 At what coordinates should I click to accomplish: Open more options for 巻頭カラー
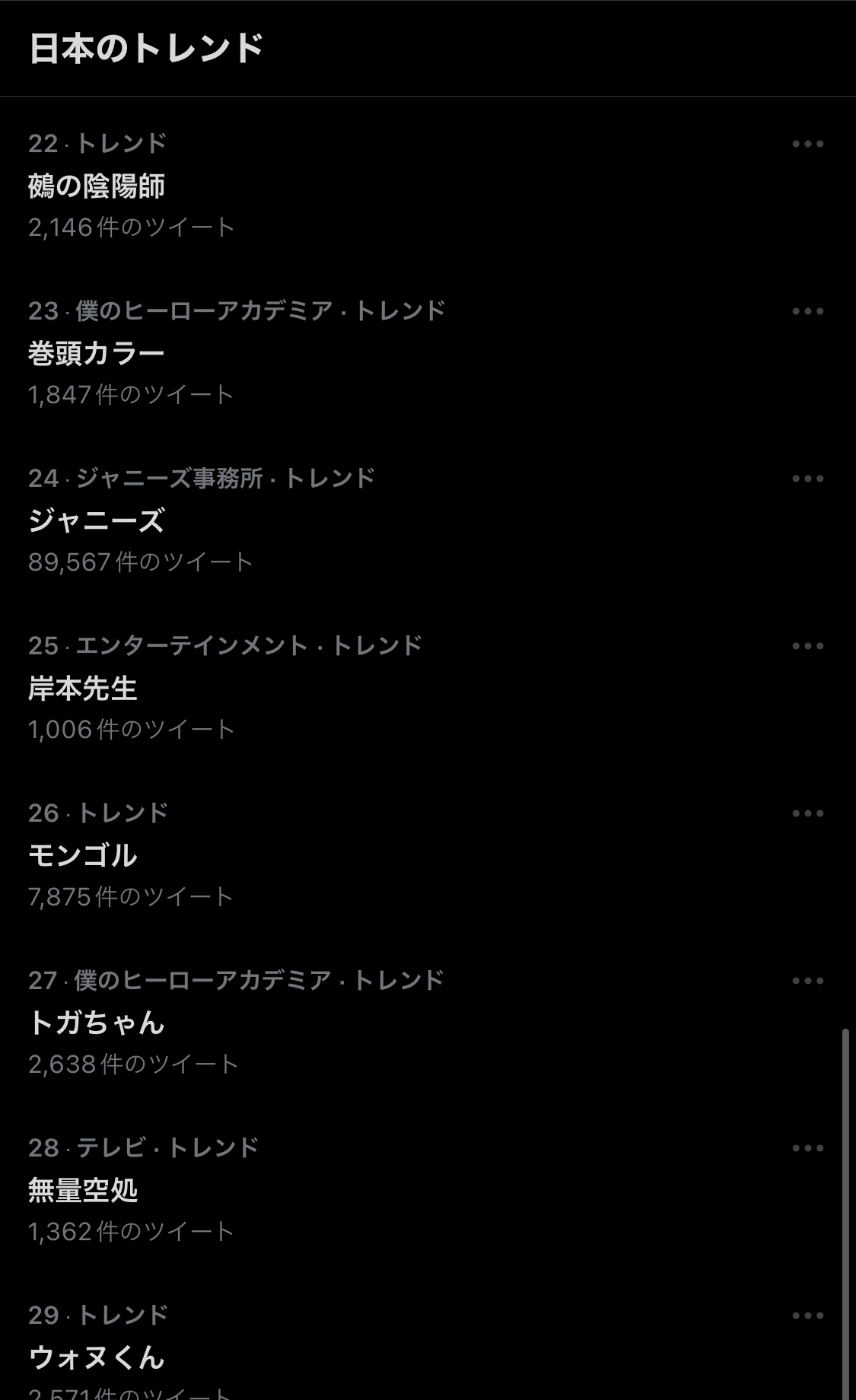807,311
